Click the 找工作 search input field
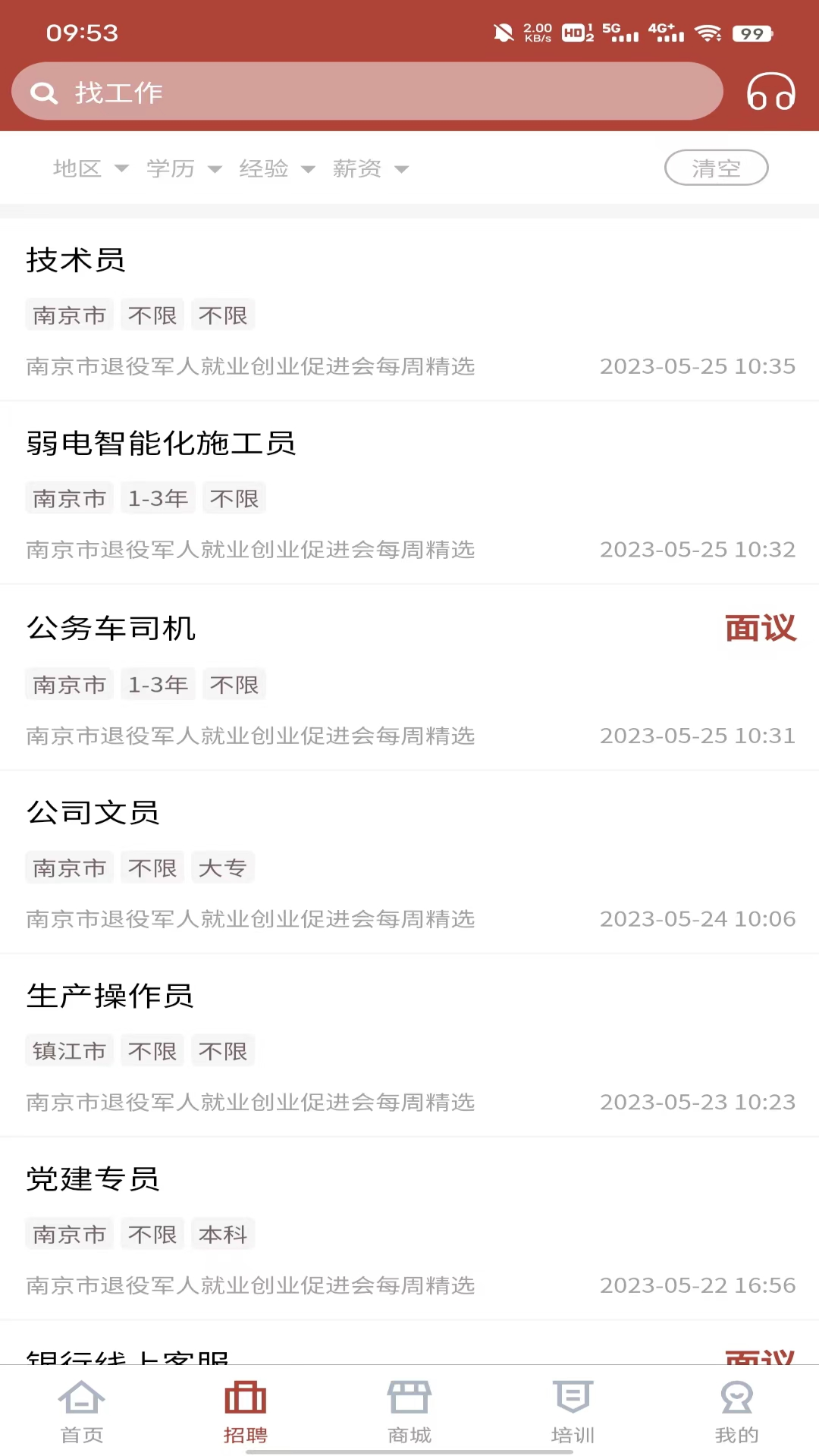The image size is (819, 1456). tap(303, 92)
